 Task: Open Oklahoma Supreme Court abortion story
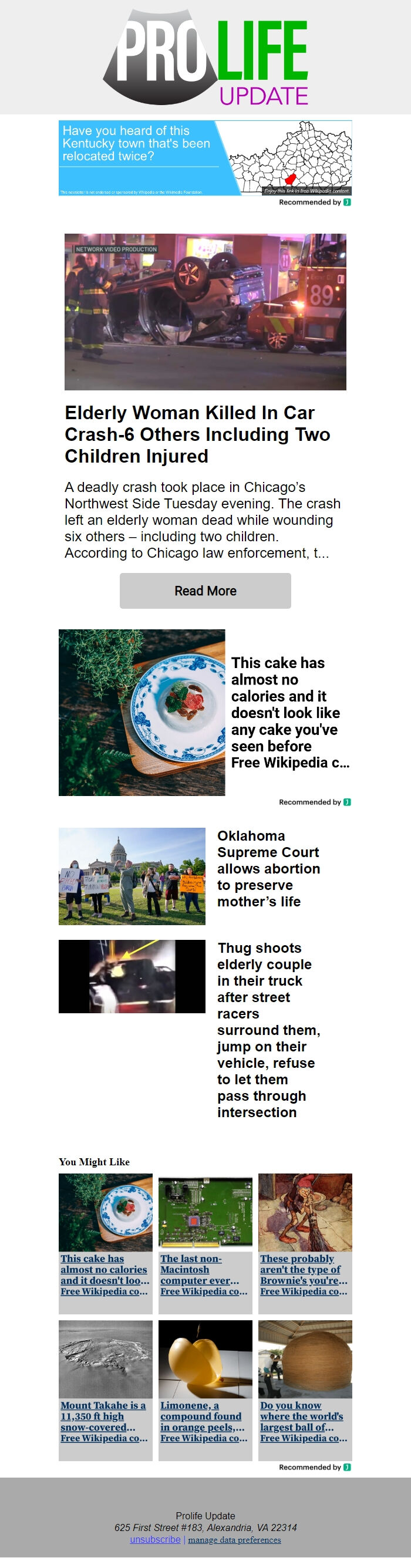tap(268, 869)
